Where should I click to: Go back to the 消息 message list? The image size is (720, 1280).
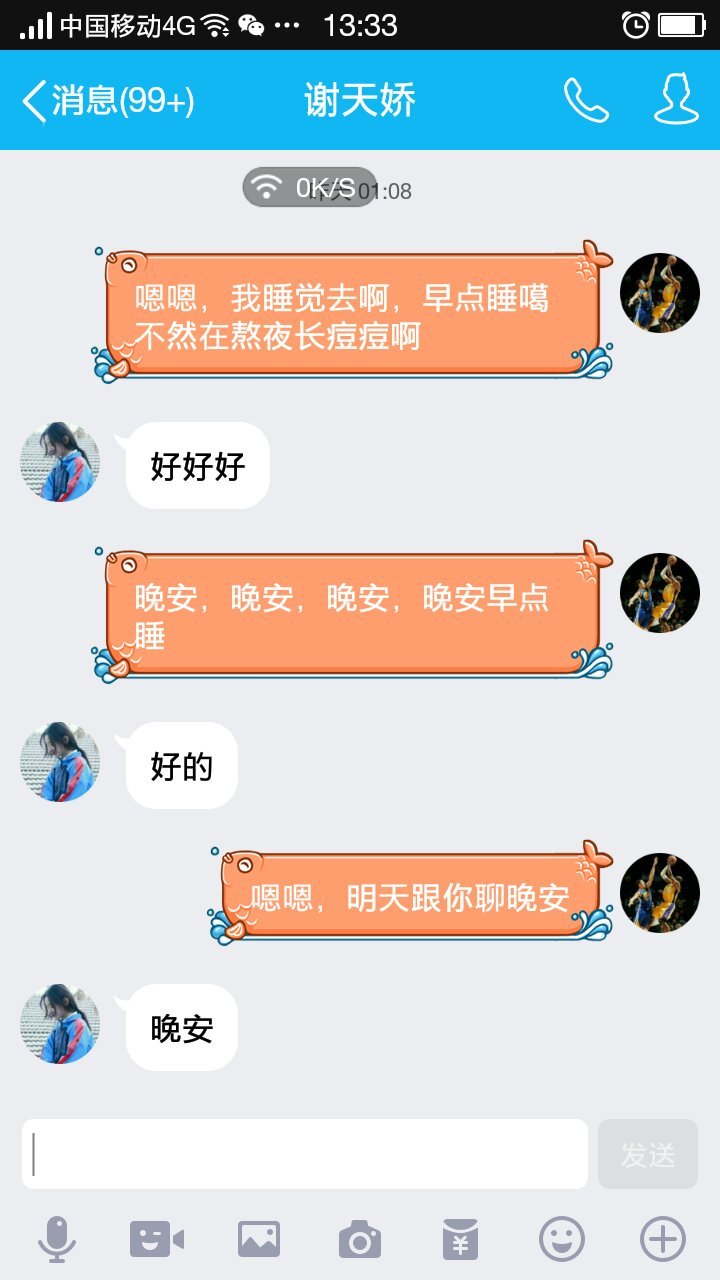tap(108, 101)
